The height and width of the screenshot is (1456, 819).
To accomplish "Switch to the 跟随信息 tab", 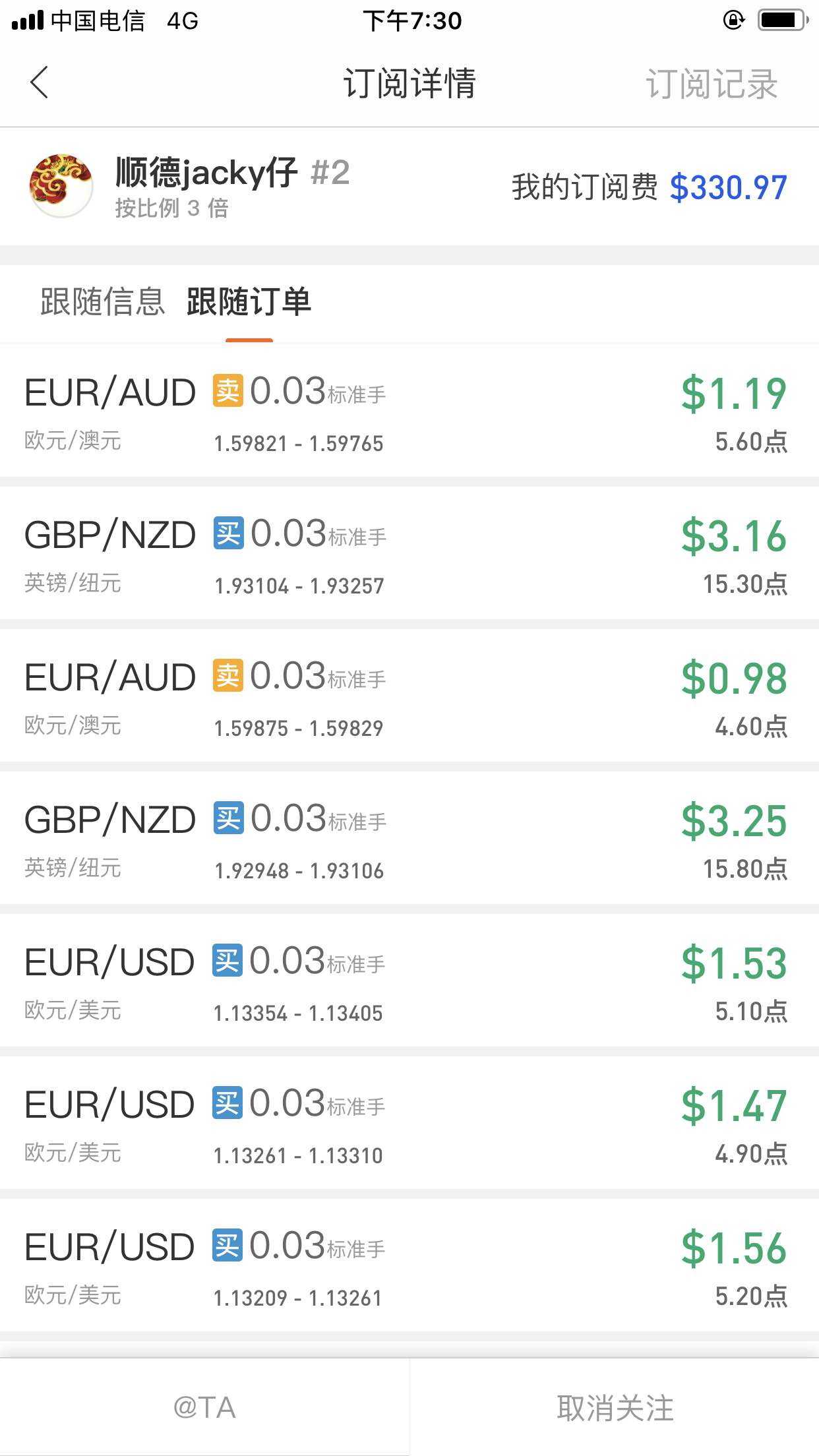I will tap(102, 302).
